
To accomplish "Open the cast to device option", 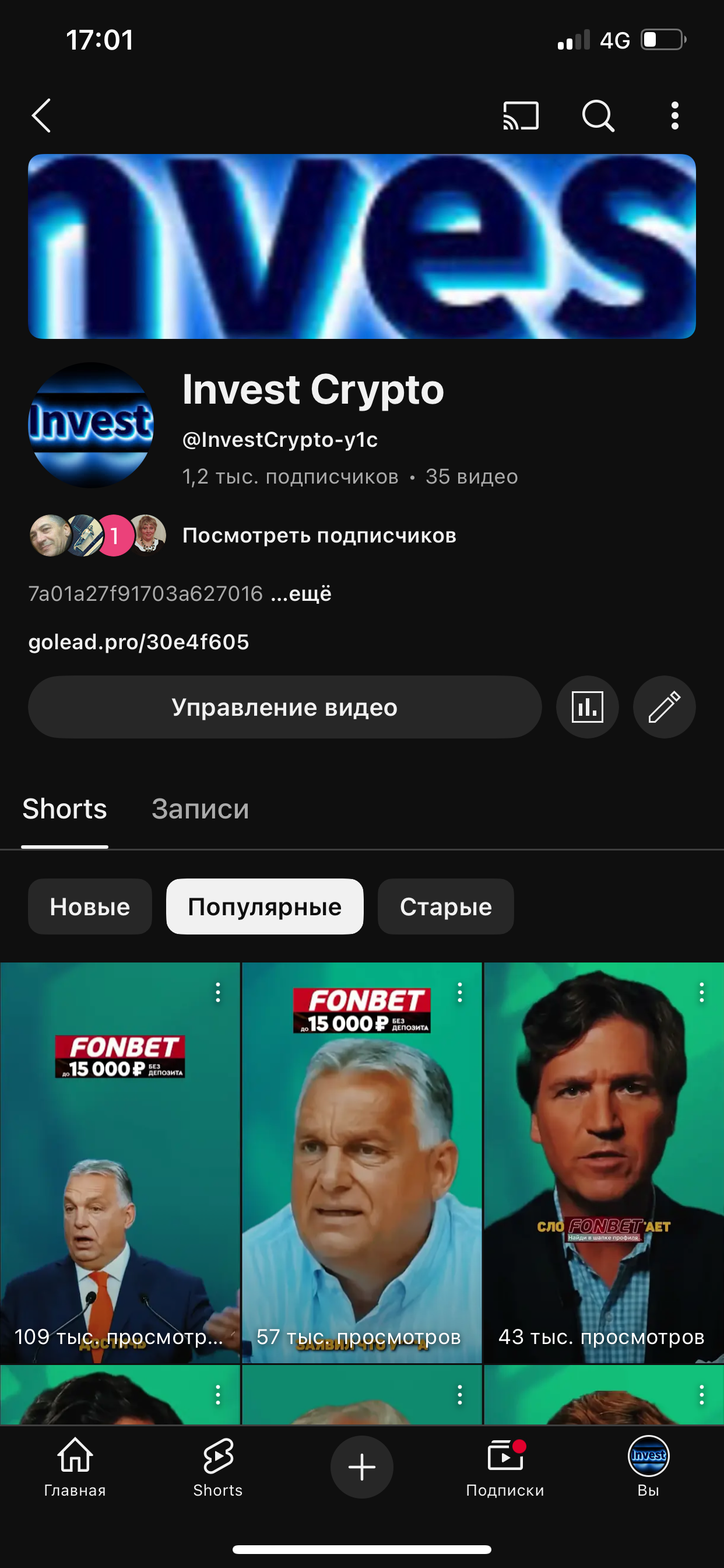I will 521,116.
